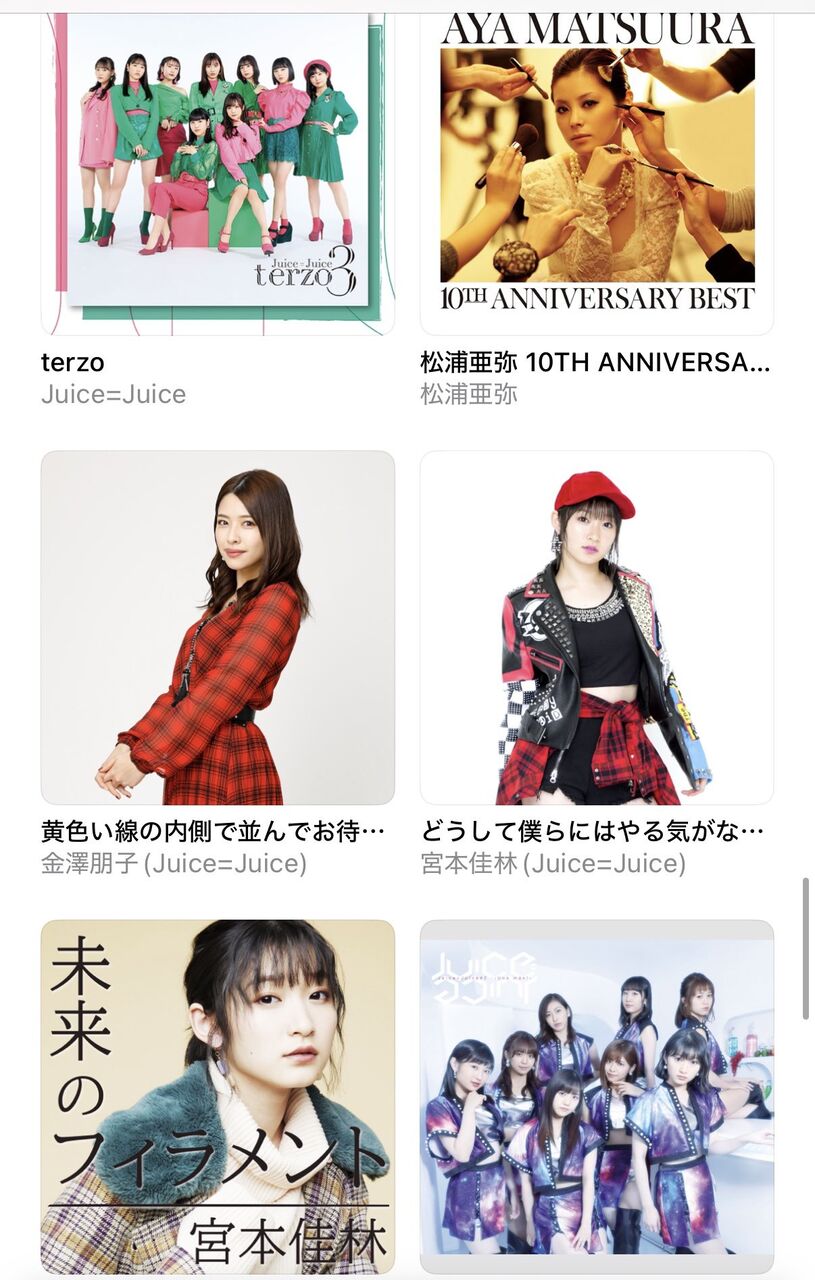
Task: Open 金澤朋子's 黄色い線の内側で並んでお待ち album
Action: click(x=218, y=627)
